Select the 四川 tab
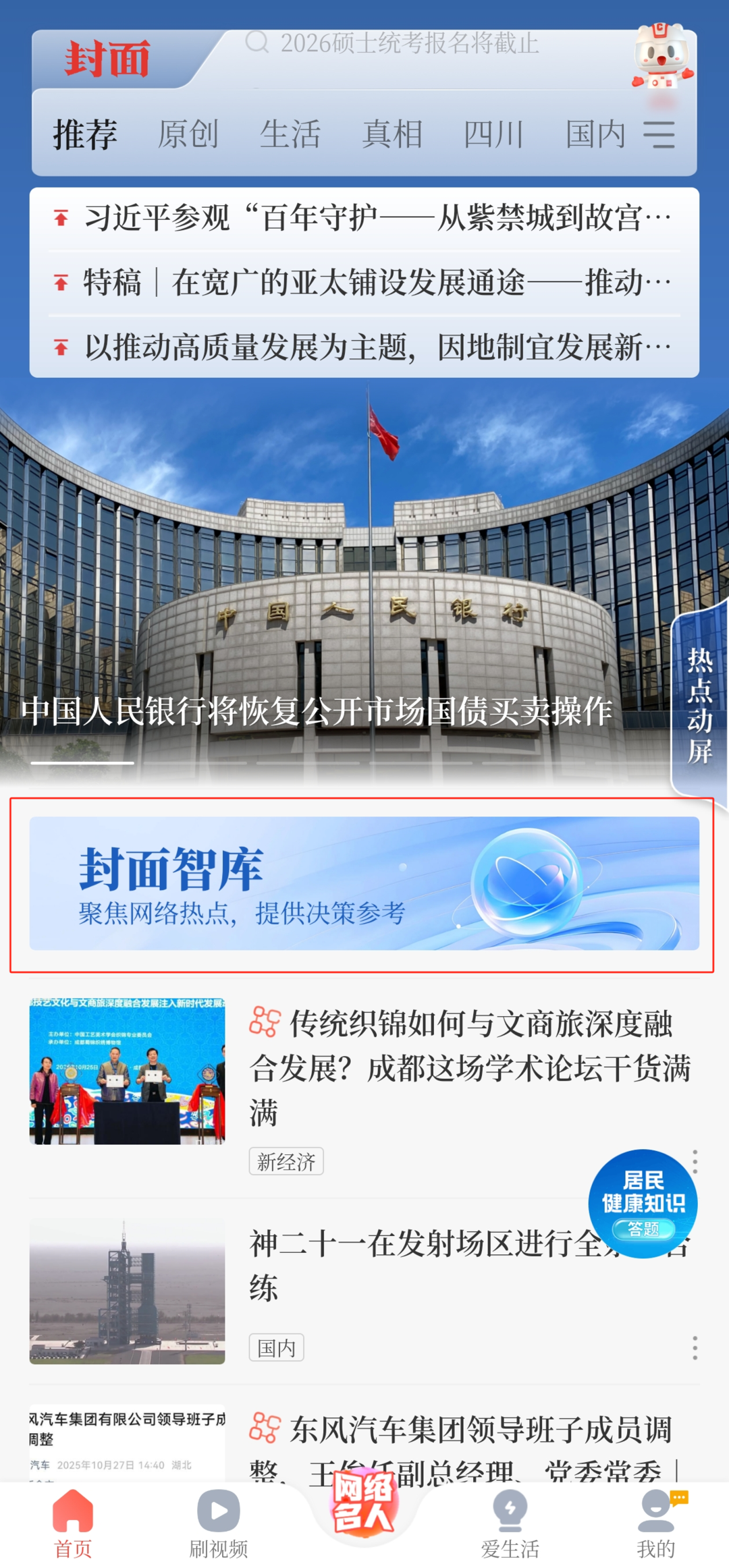729x1568 pixels. tap(493, 134)
